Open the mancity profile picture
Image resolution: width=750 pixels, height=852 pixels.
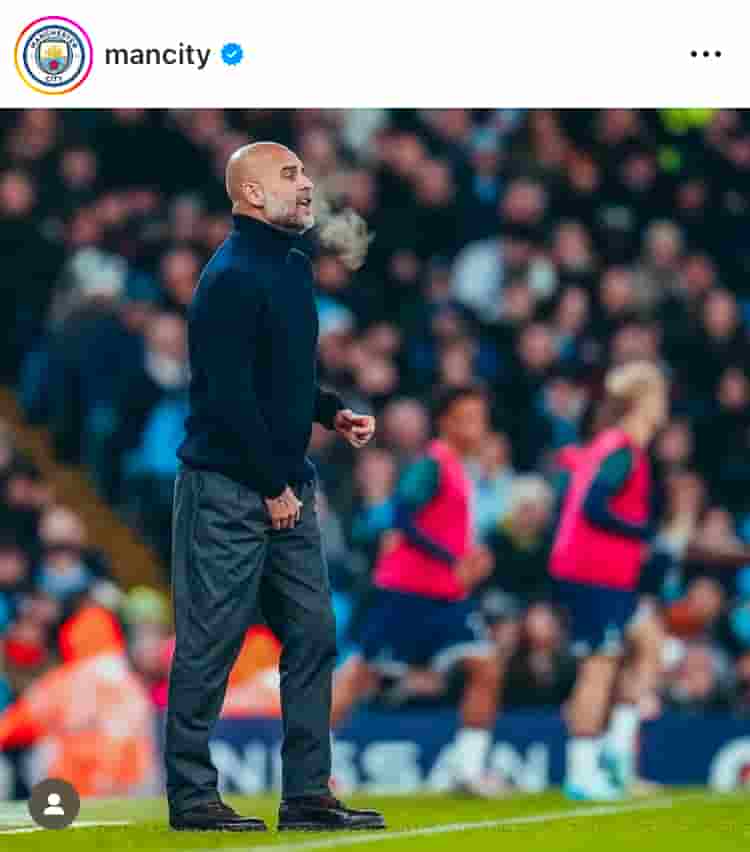[53, 55]
